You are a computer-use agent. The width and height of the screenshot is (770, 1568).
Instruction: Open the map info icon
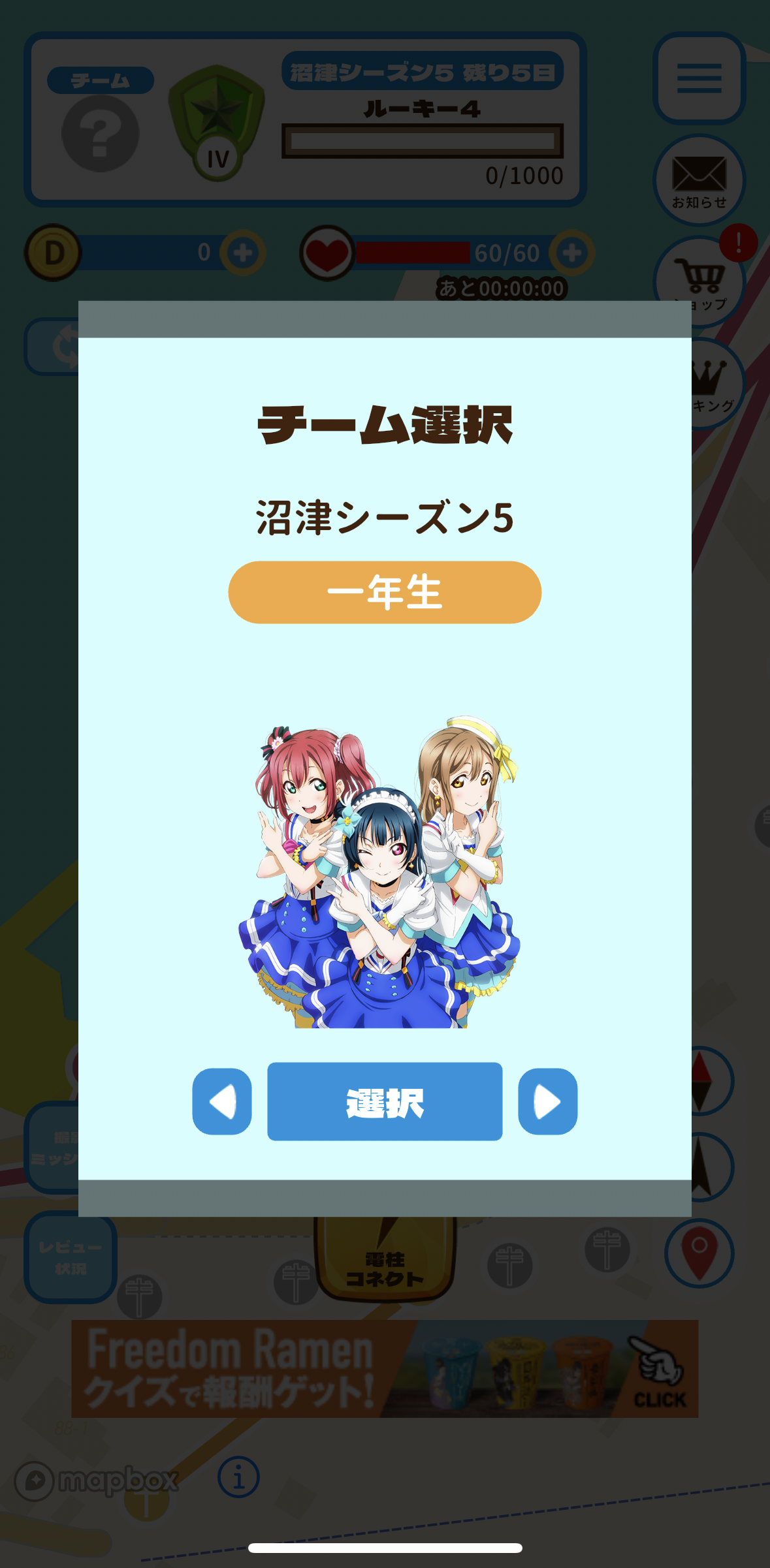(238, 1477)
